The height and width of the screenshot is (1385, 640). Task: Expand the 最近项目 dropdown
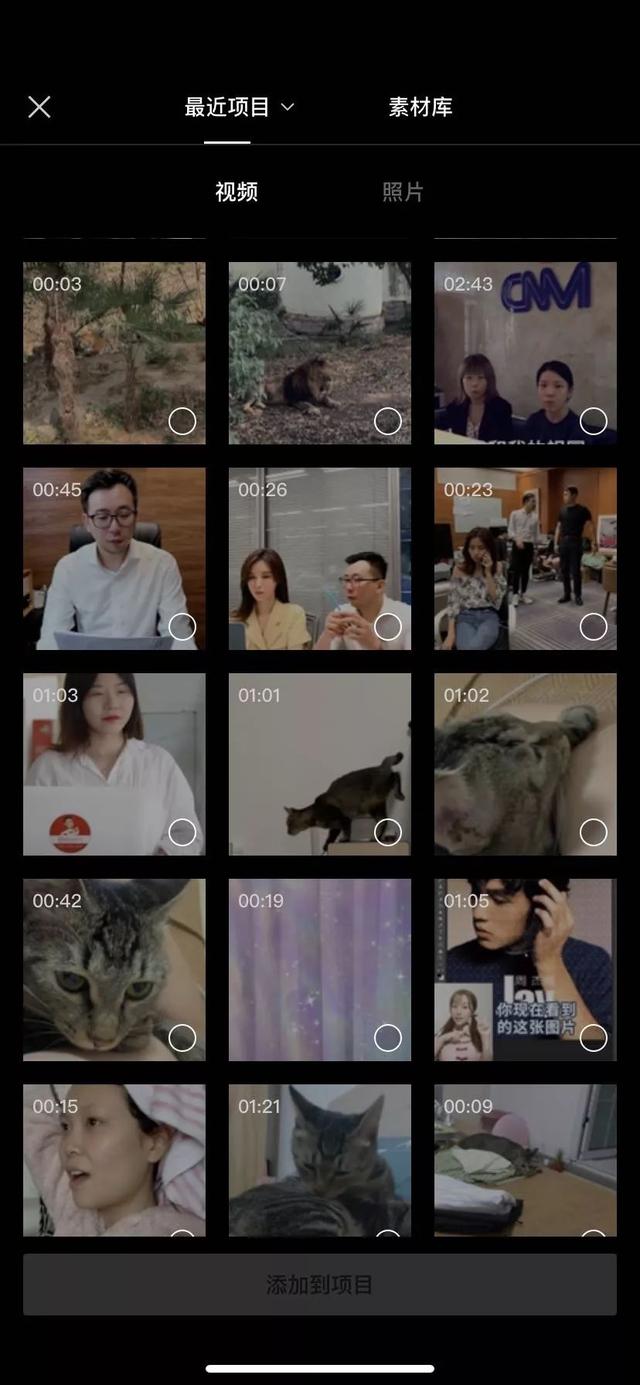click(239, 107)
